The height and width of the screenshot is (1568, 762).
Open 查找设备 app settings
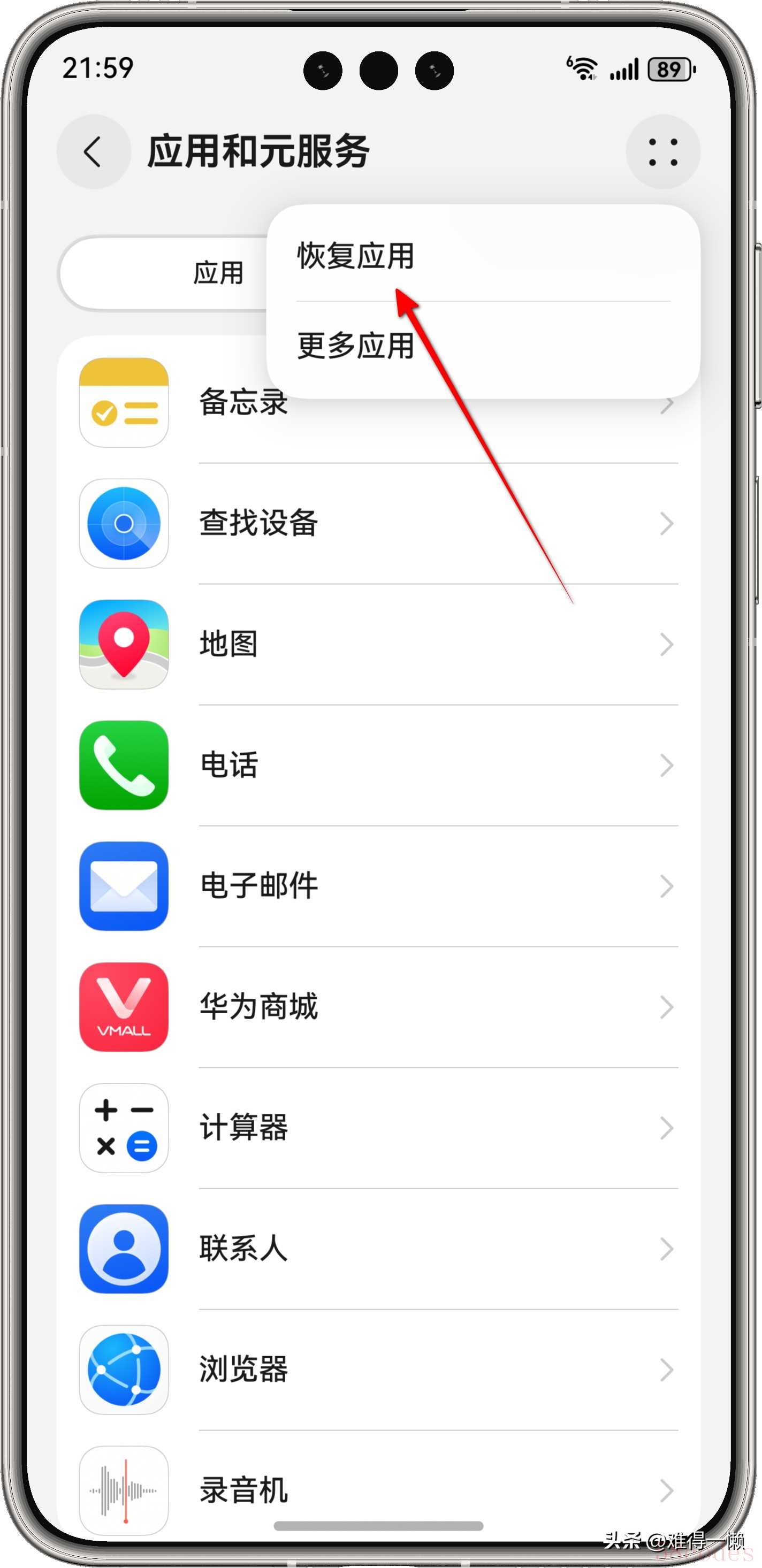377,523
